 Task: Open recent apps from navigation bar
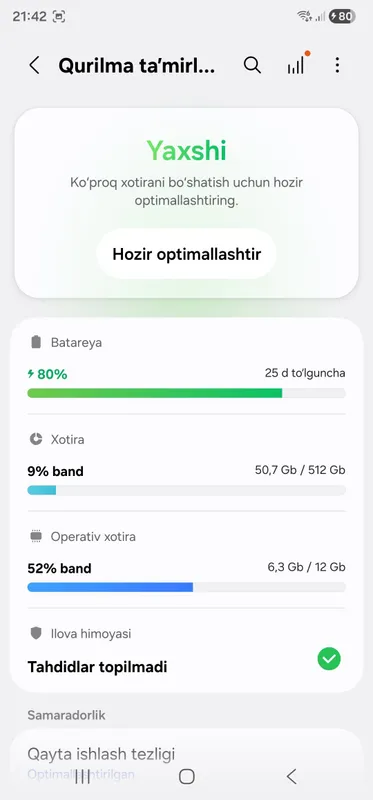tap(82, 777)
